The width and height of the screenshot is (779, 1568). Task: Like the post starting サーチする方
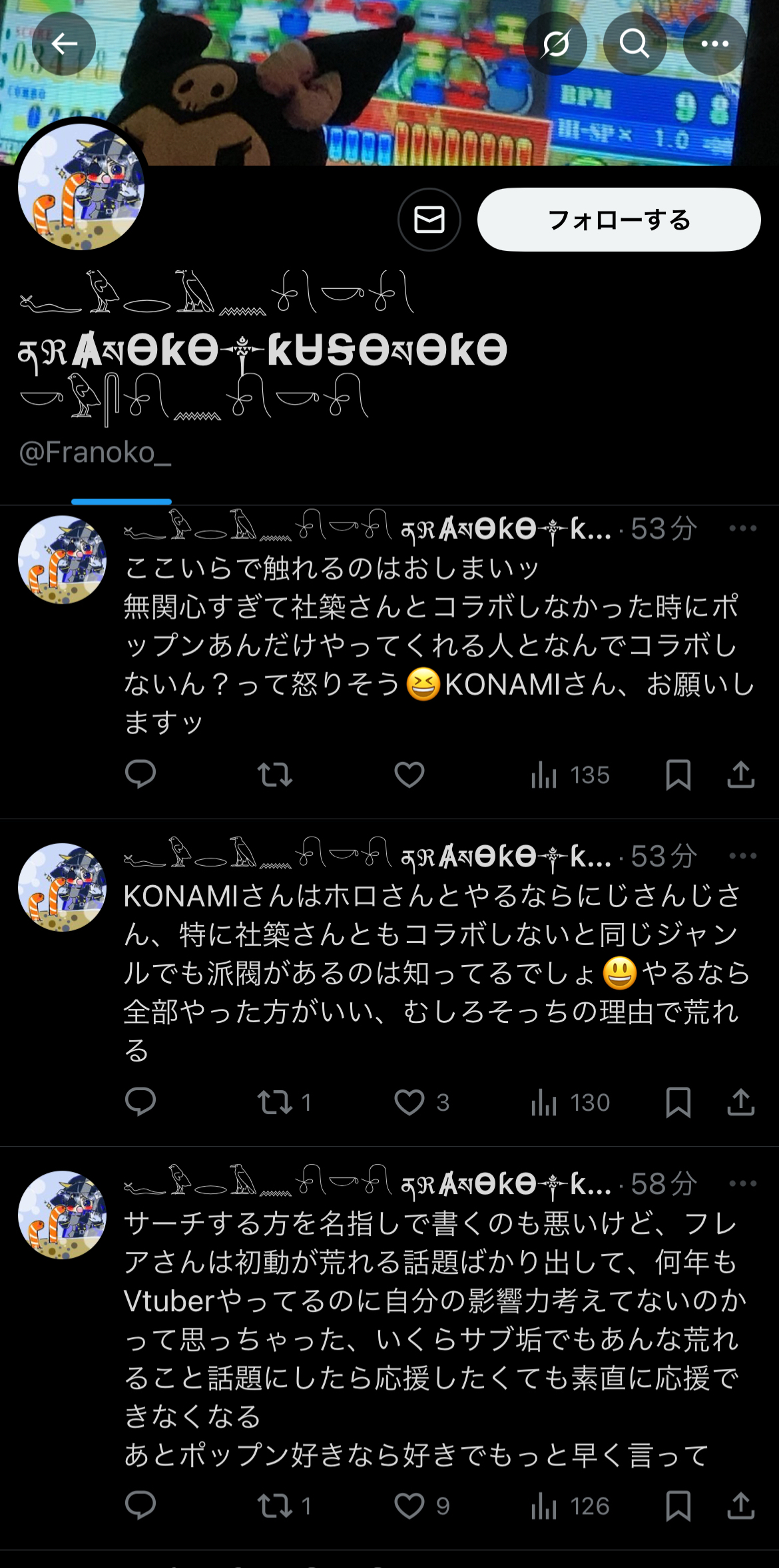pos(409,1506)
